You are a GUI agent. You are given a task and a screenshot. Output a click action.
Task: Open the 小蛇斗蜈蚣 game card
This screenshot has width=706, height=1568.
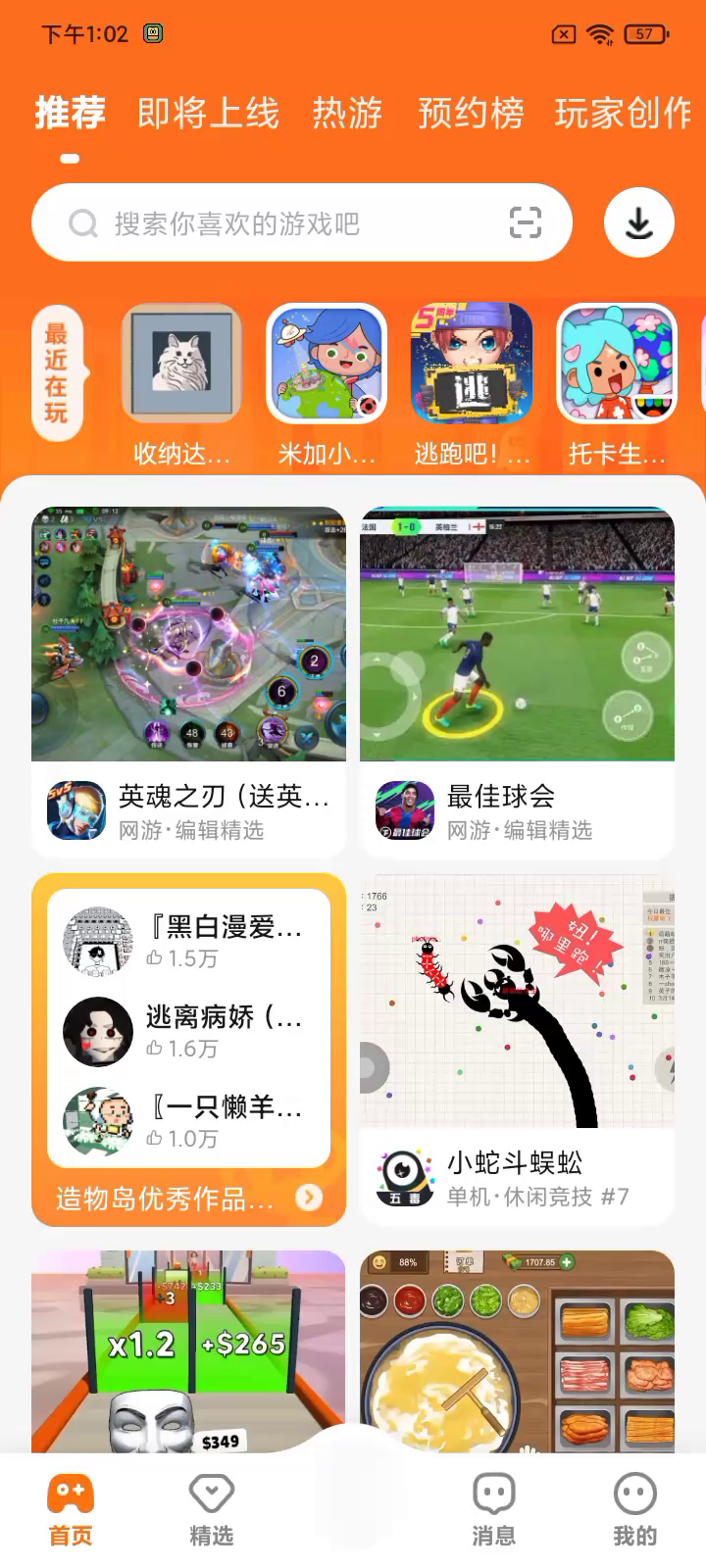tap(517, 1049)
